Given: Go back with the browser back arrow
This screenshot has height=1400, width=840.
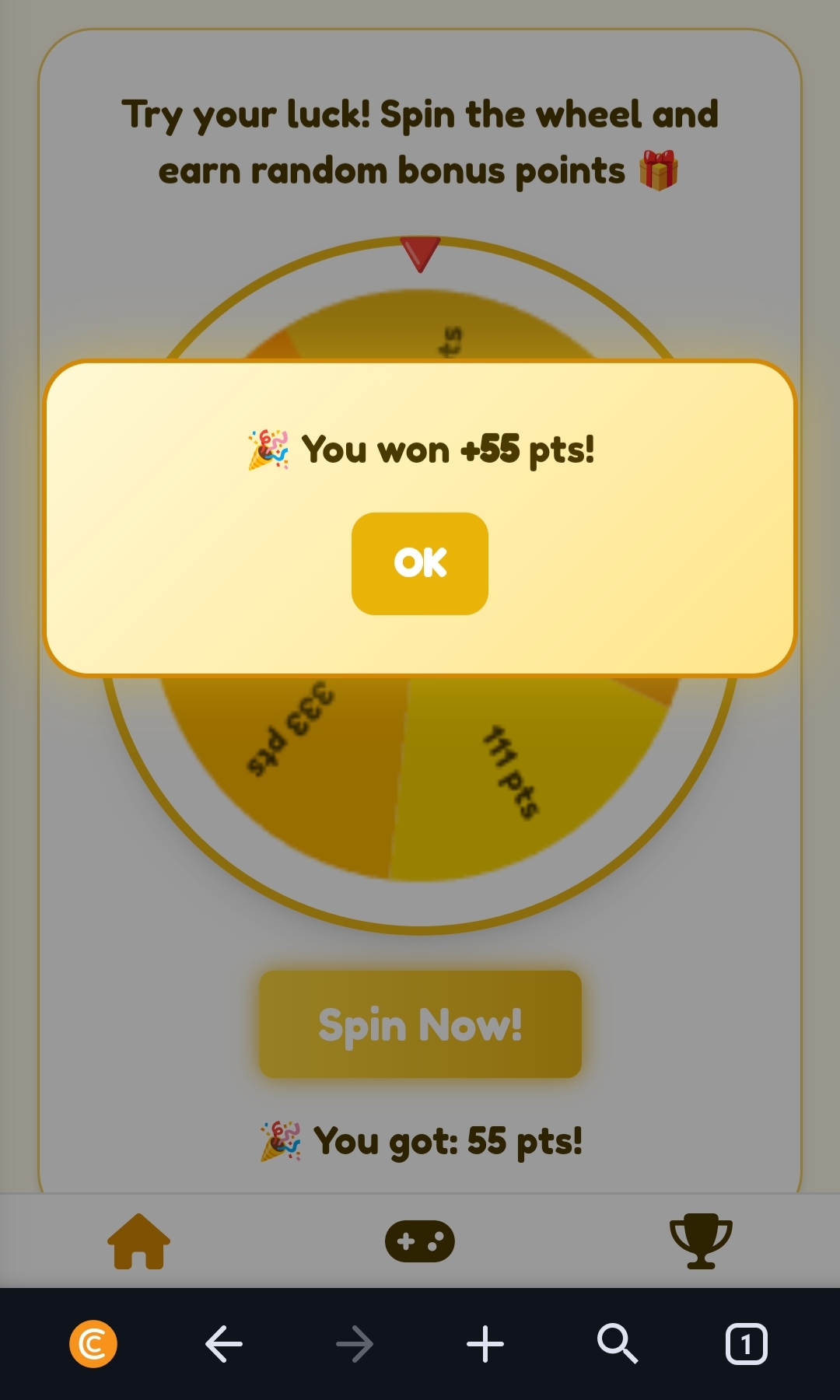Looking at the screenshot, I should (x=224, y=1344).
